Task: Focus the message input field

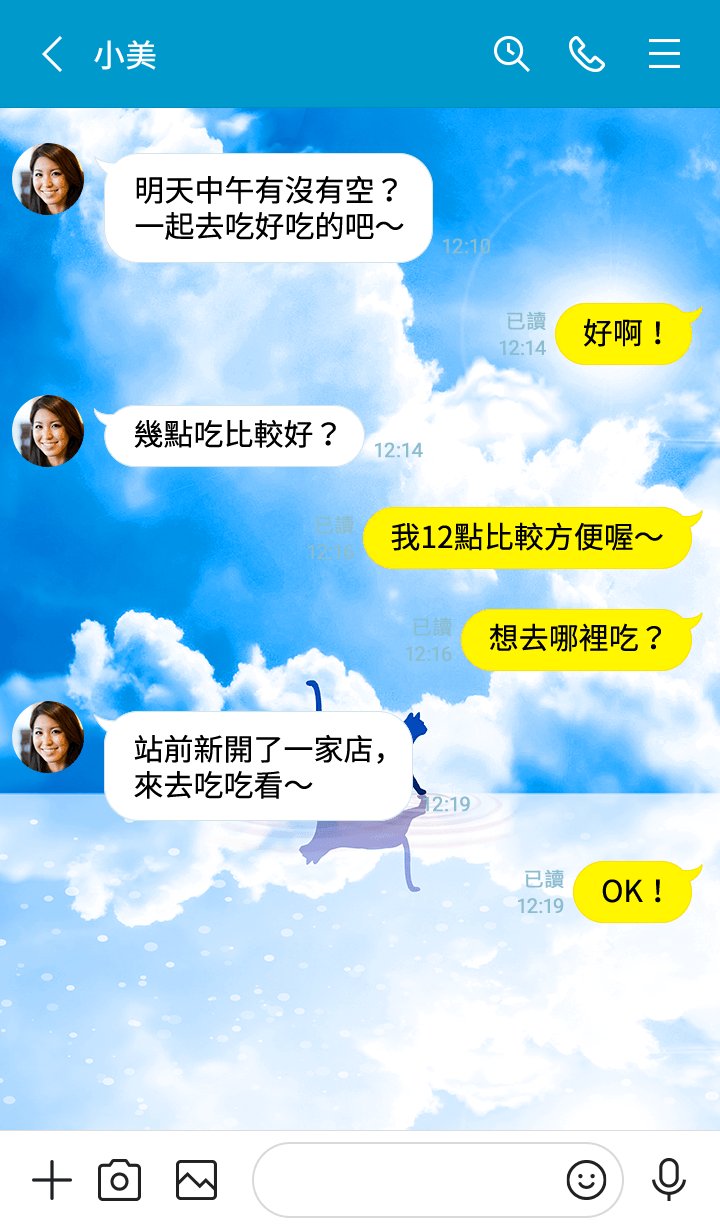Action: [x=405, y=1181]
